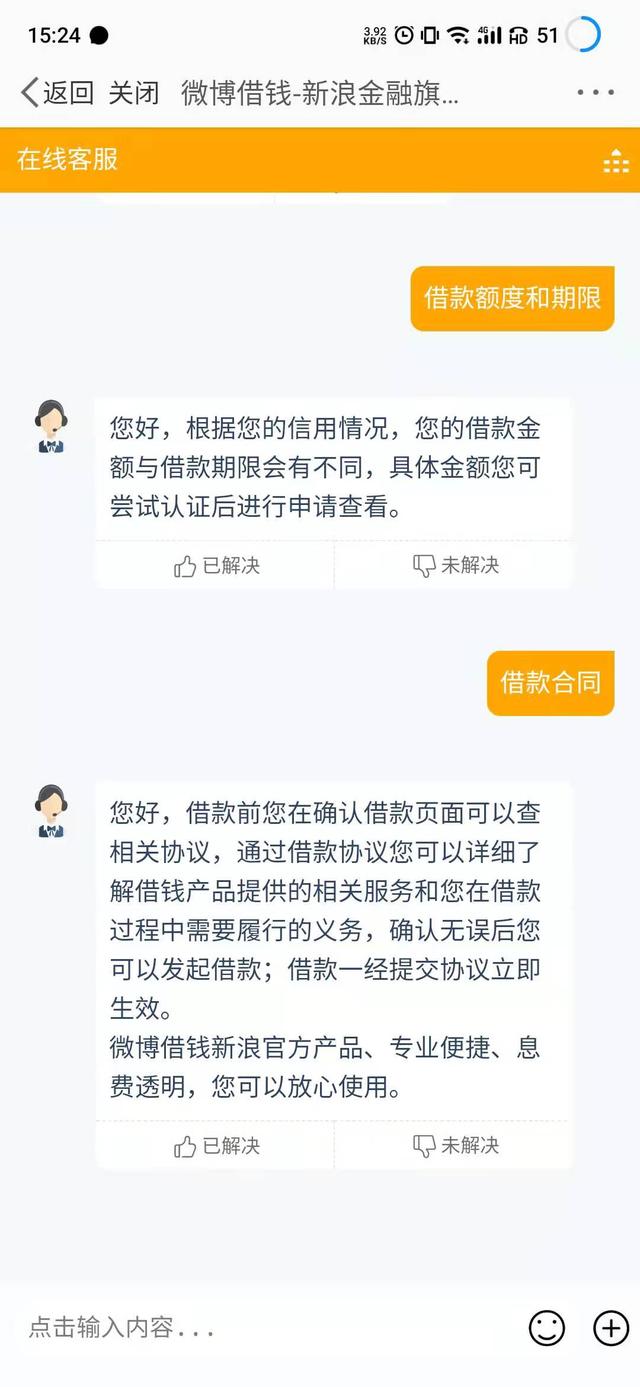Open the three-dot overflow menu

[x=596, y=93]
